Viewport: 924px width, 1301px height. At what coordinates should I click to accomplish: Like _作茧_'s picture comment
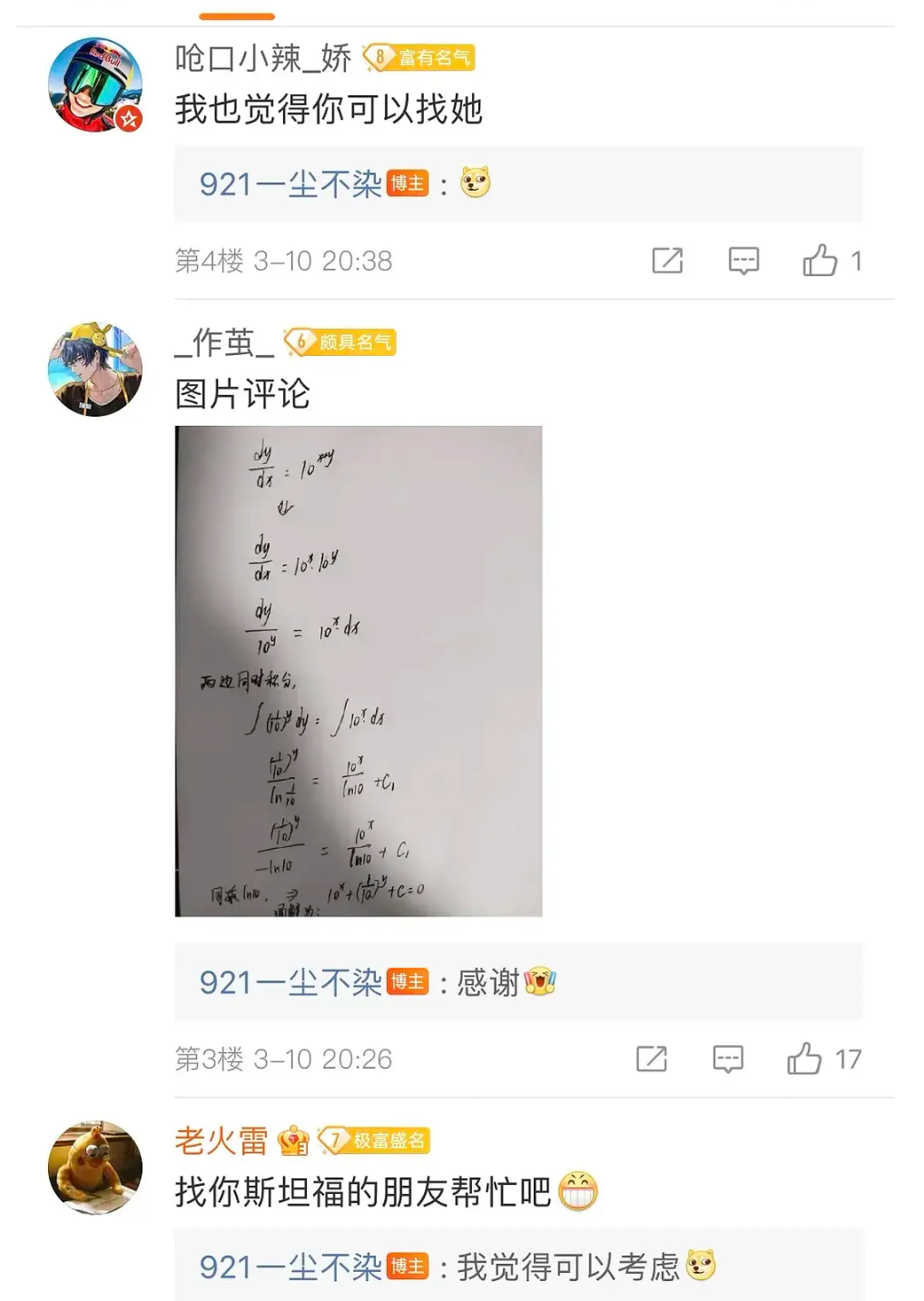pyautogui.click(x=804, y=1059)
